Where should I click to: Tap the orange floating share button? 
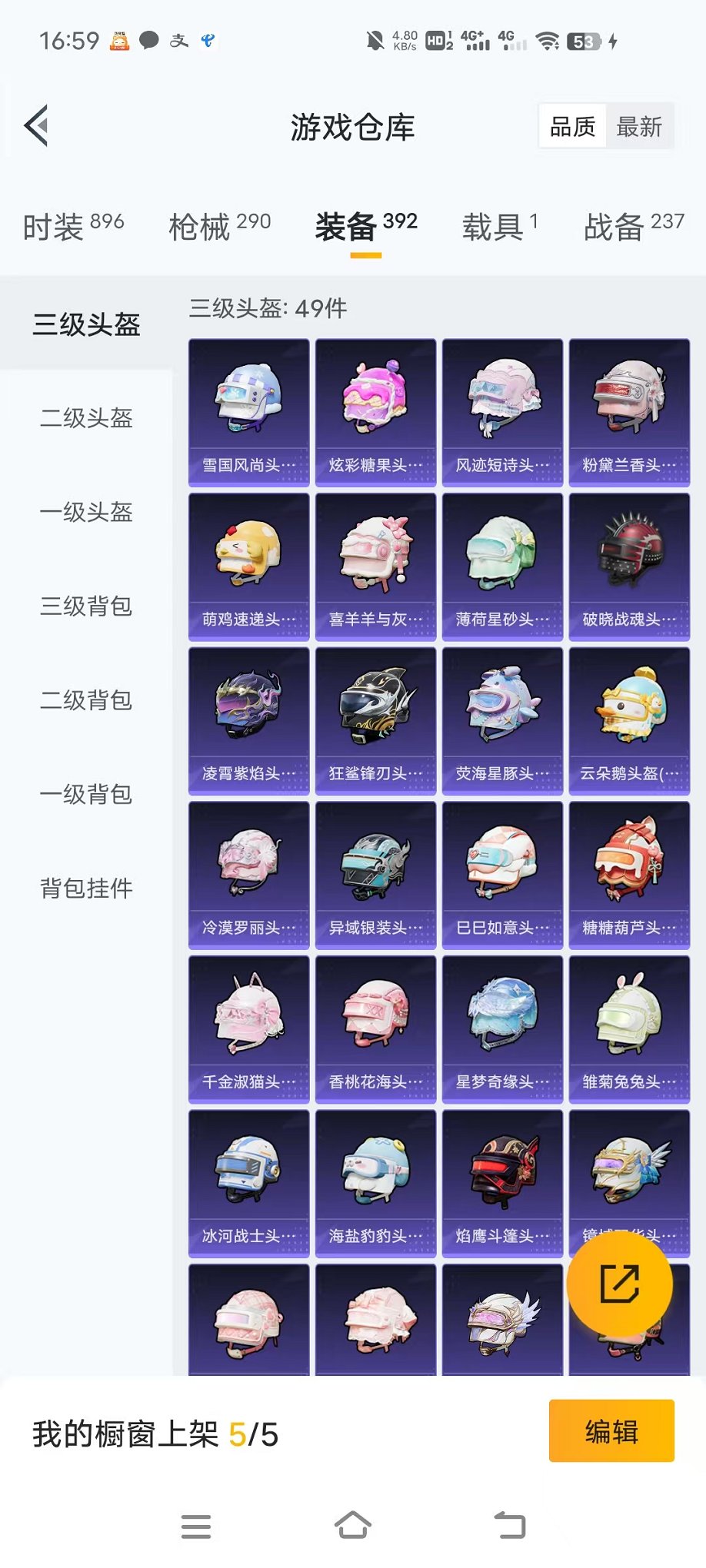[x=619, y=1284]
